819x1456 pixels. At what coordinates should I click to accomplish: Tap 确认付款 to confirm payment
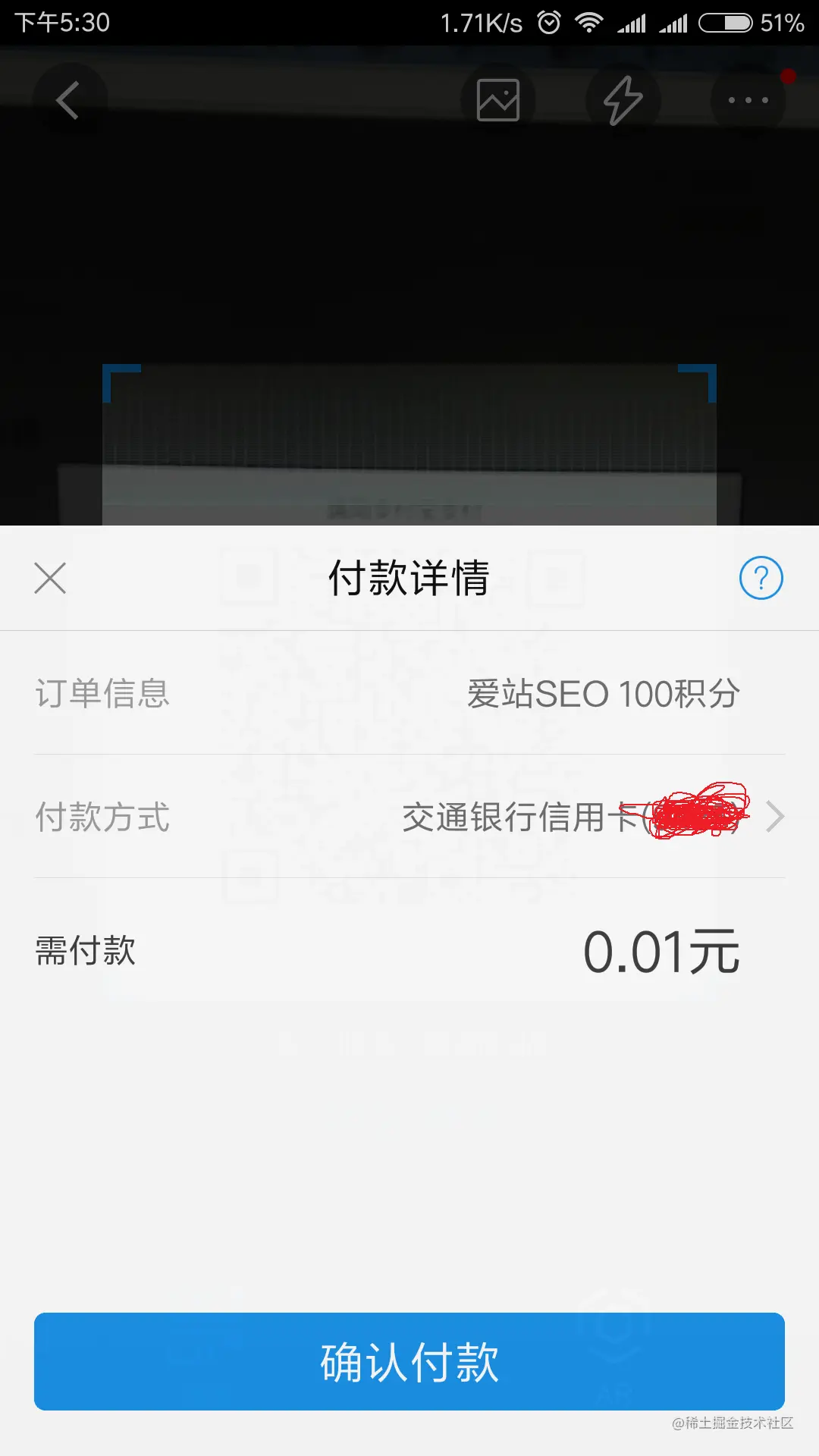coord(409,1361)
